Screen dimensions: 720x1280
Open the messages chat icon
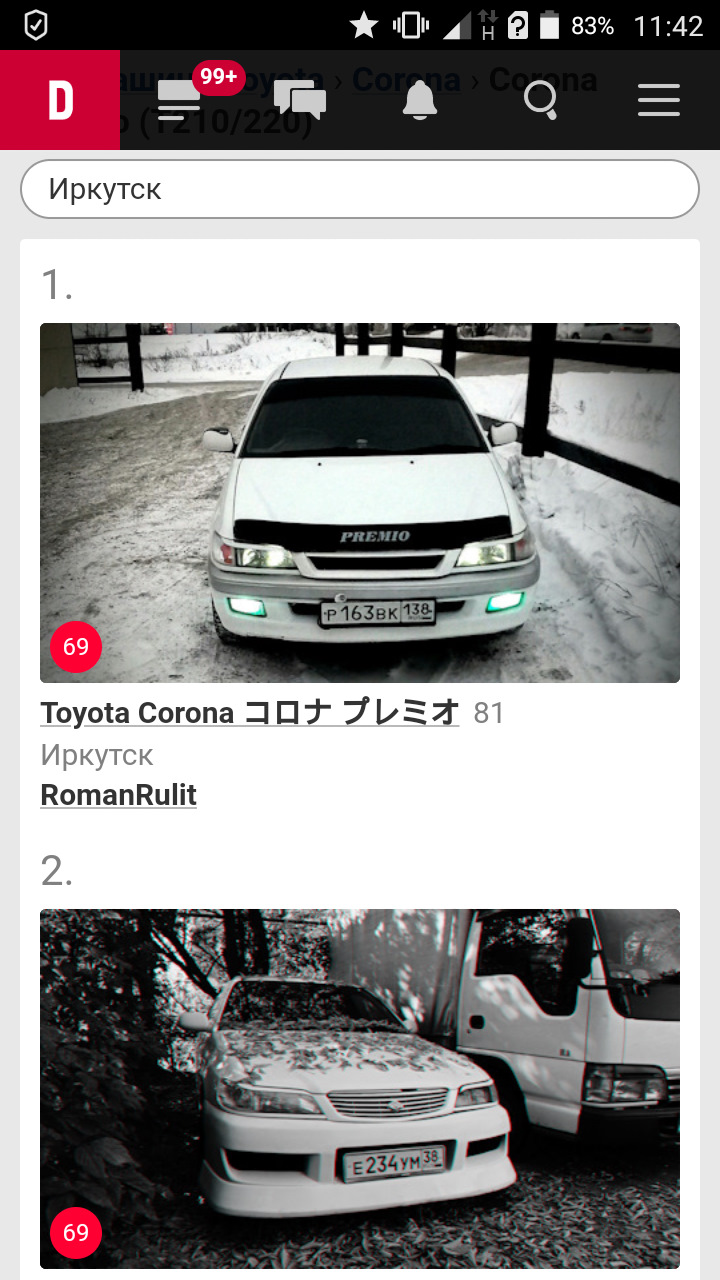pyautogui.click(x=300, y=101)
